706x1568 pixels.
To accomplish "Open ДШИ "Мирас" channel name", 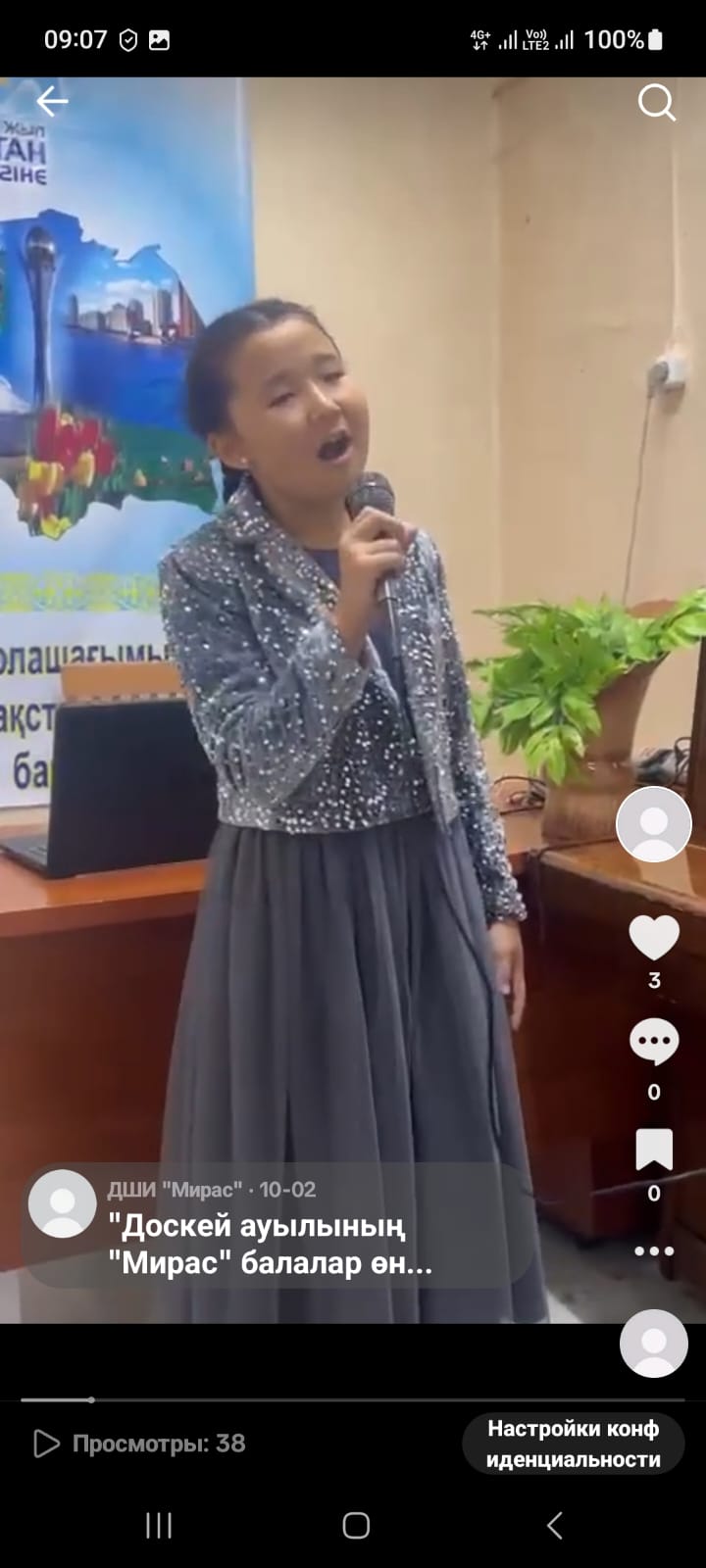I will (175, 1190).
